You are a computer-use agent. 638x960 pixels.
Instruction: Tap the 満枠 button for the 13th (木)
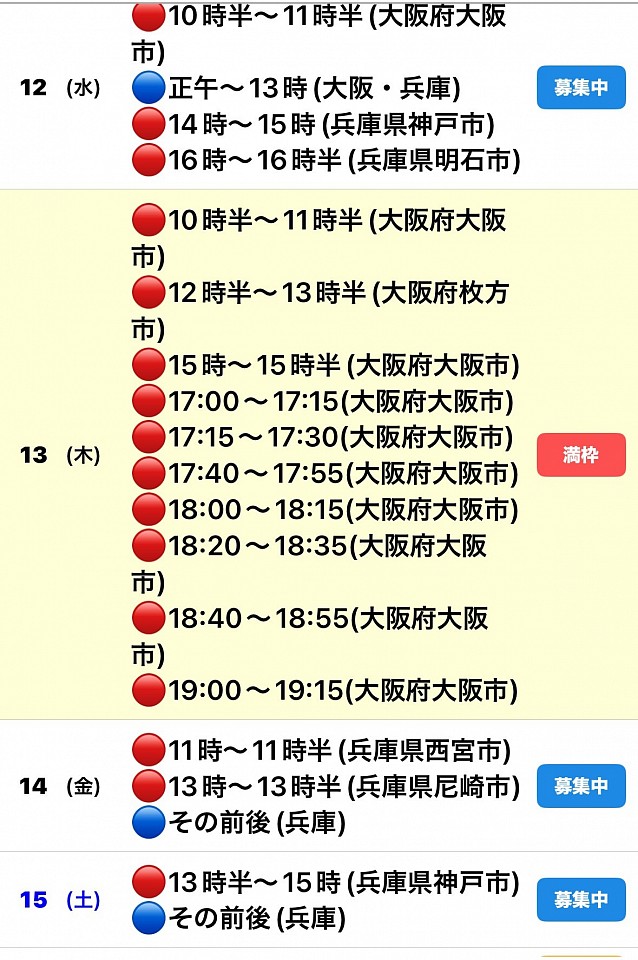(x=581, y=455)
